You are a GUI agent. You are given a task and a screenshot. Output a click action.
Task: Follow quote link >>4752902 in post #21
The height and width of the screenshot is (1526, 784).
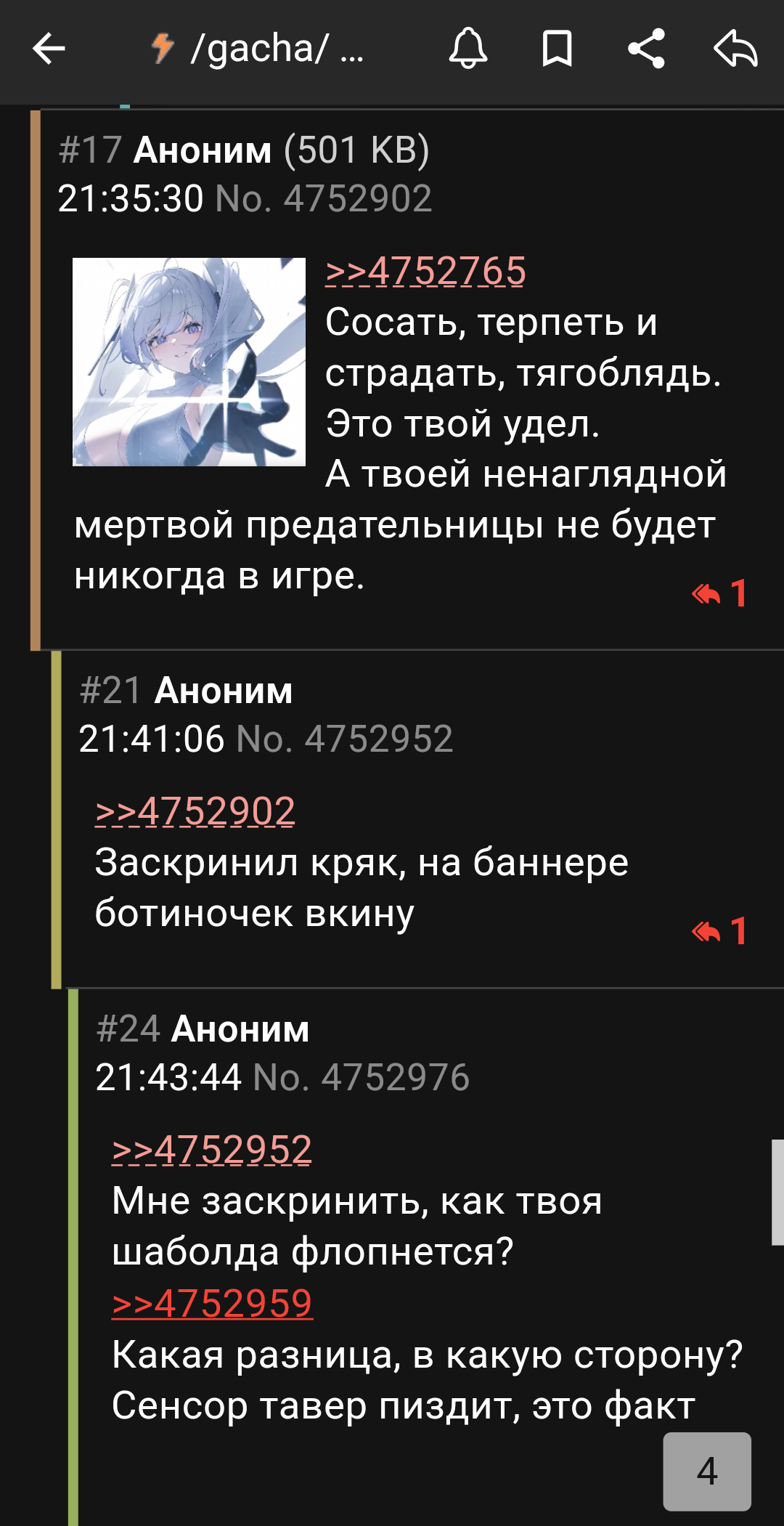[x=195, y=811]
